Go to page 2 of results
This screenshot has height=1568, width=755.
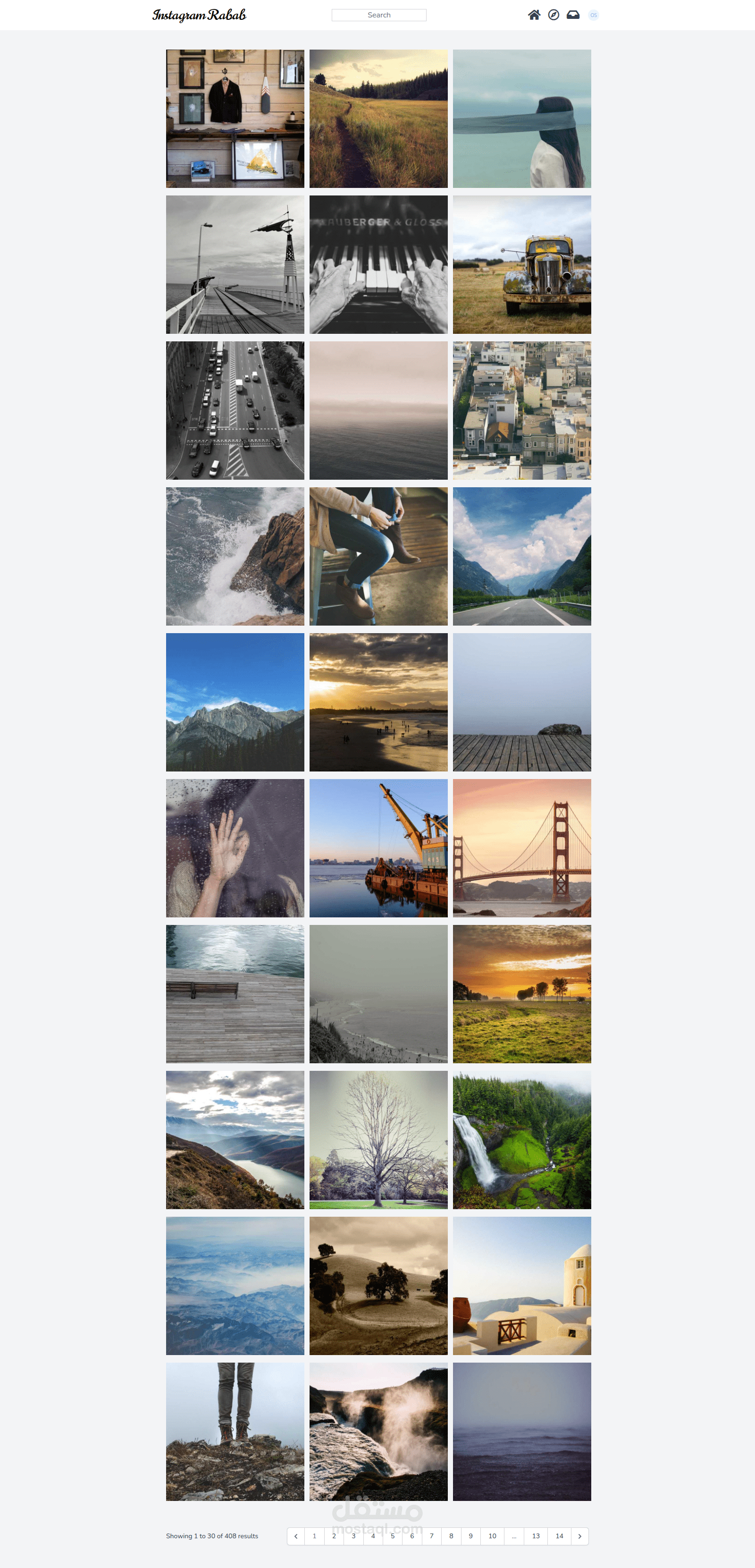[x=334, y=1536]
